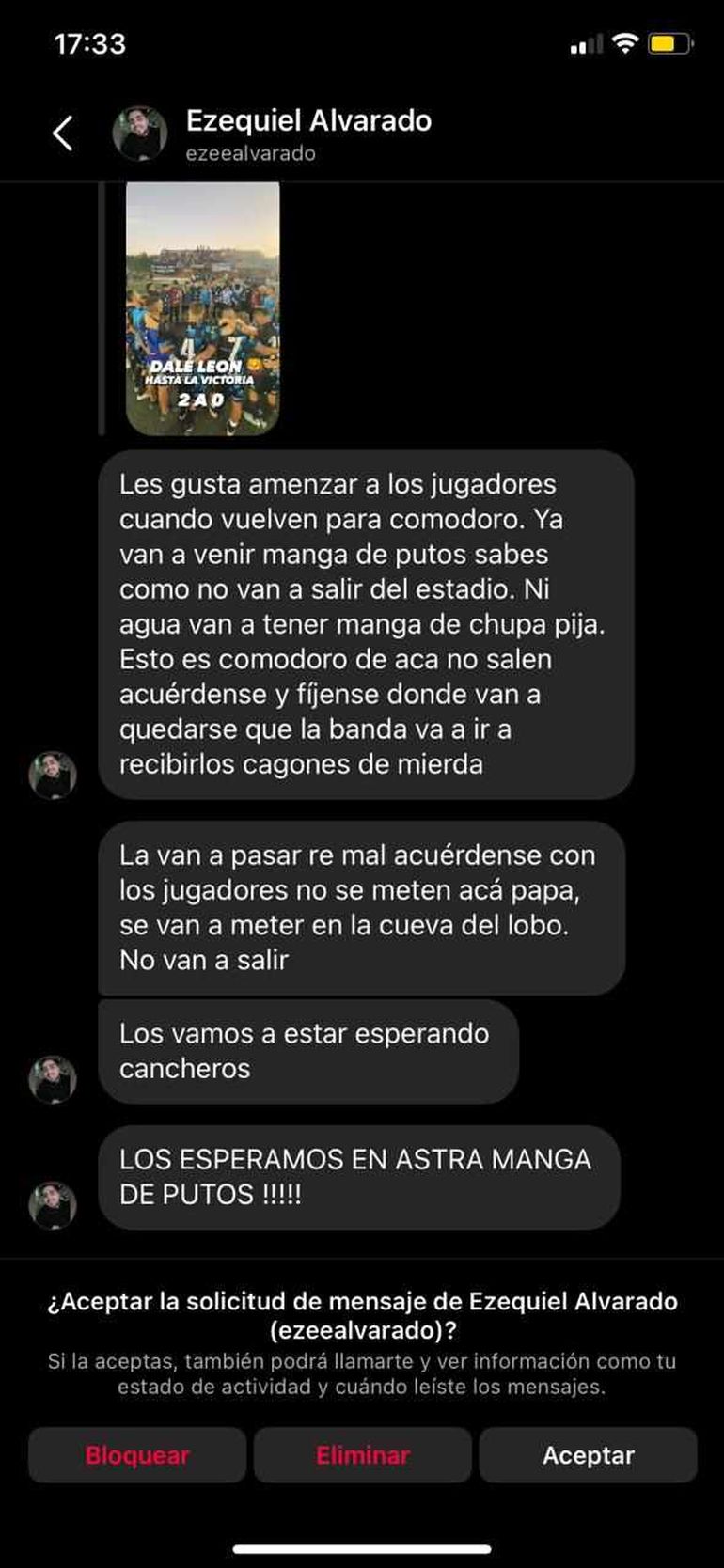Tap Bloquear to block this sender

click(137, 1455)
